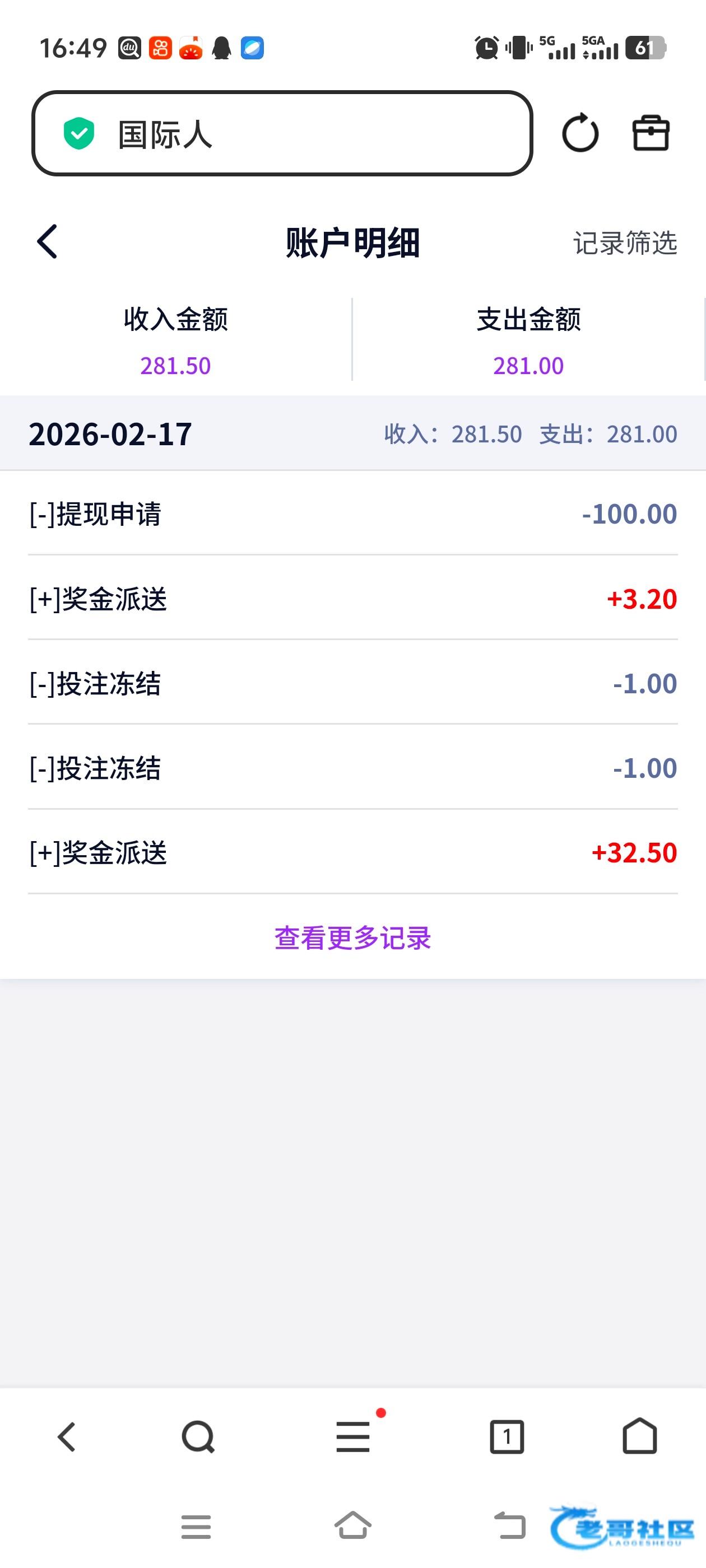Open the briefcase toolbox icon
706x1568 pixels.
(651, 133)
